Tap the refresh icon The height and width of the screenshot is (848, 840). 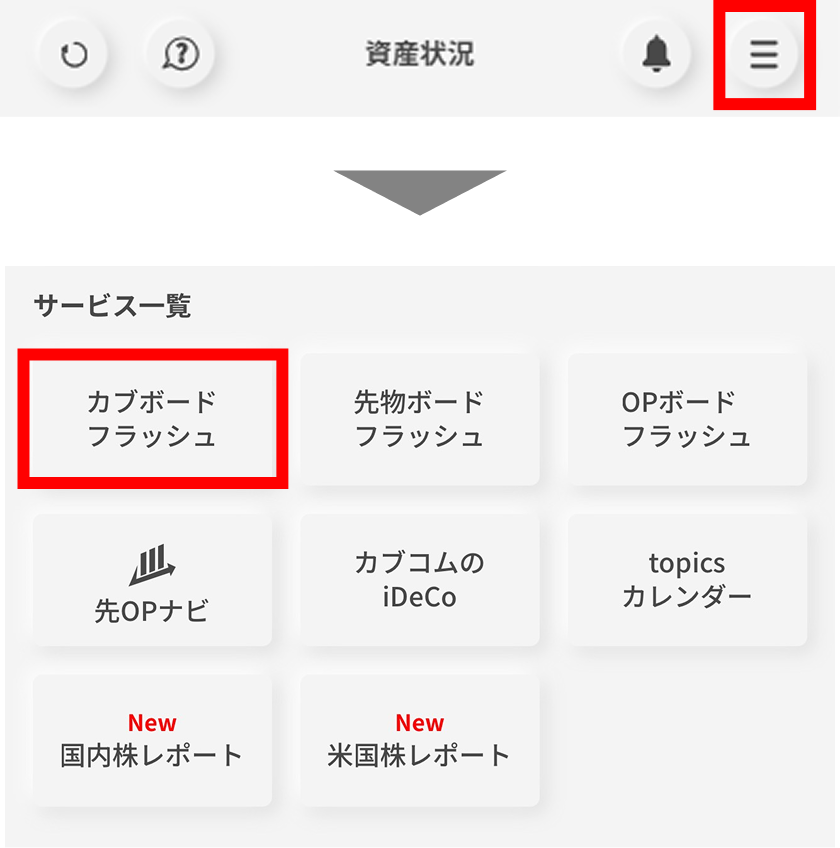[x=74, y=54]
